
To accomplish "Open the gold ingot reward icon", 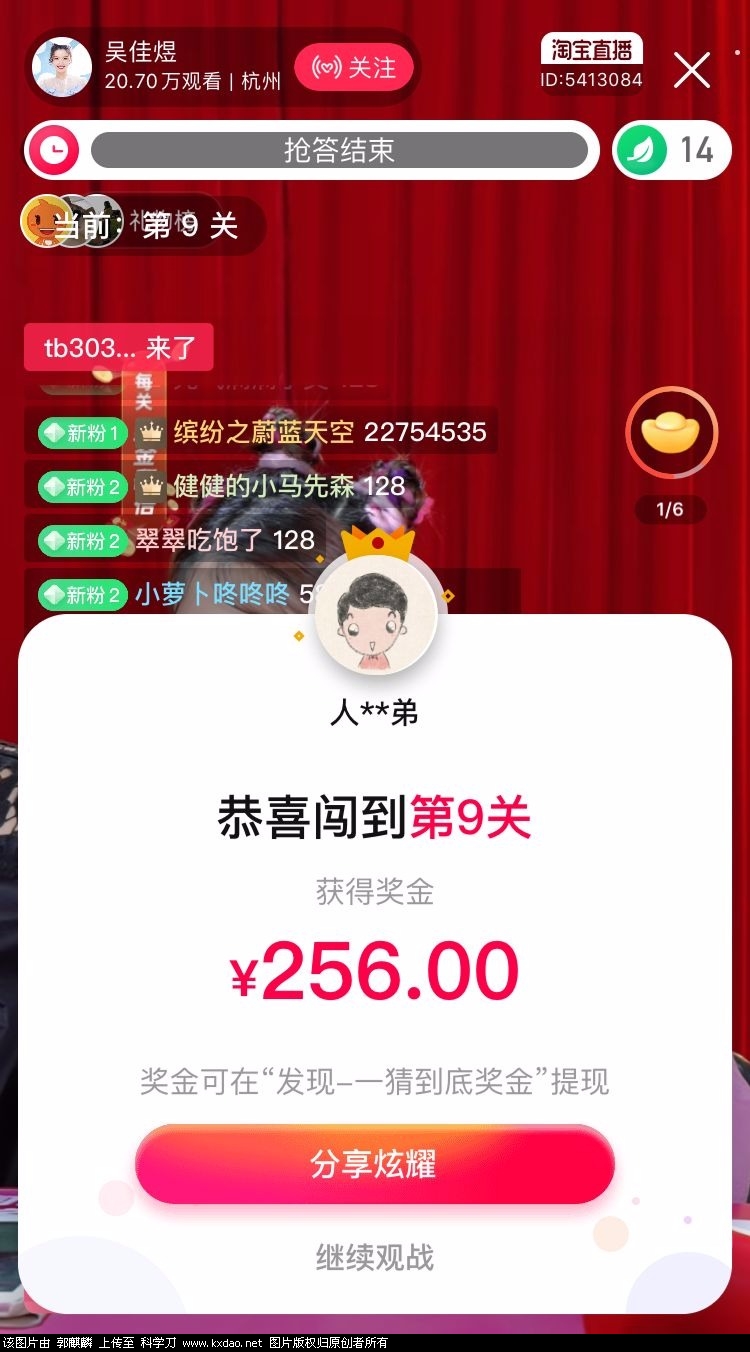I will (671, 432).
